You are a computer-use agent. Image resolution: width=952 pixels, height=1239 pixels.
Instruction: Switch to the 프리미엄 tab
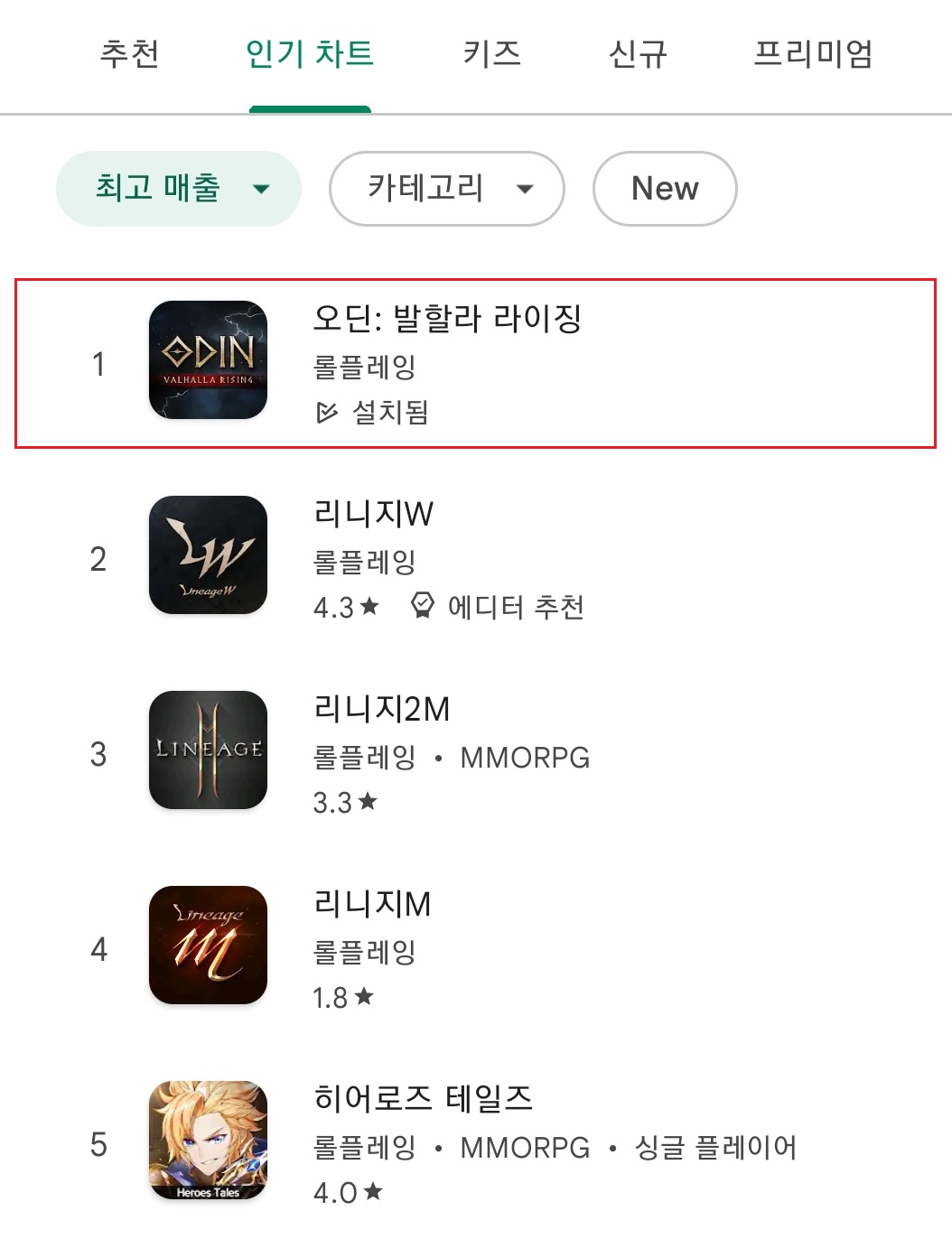click(x=813, y=54)
